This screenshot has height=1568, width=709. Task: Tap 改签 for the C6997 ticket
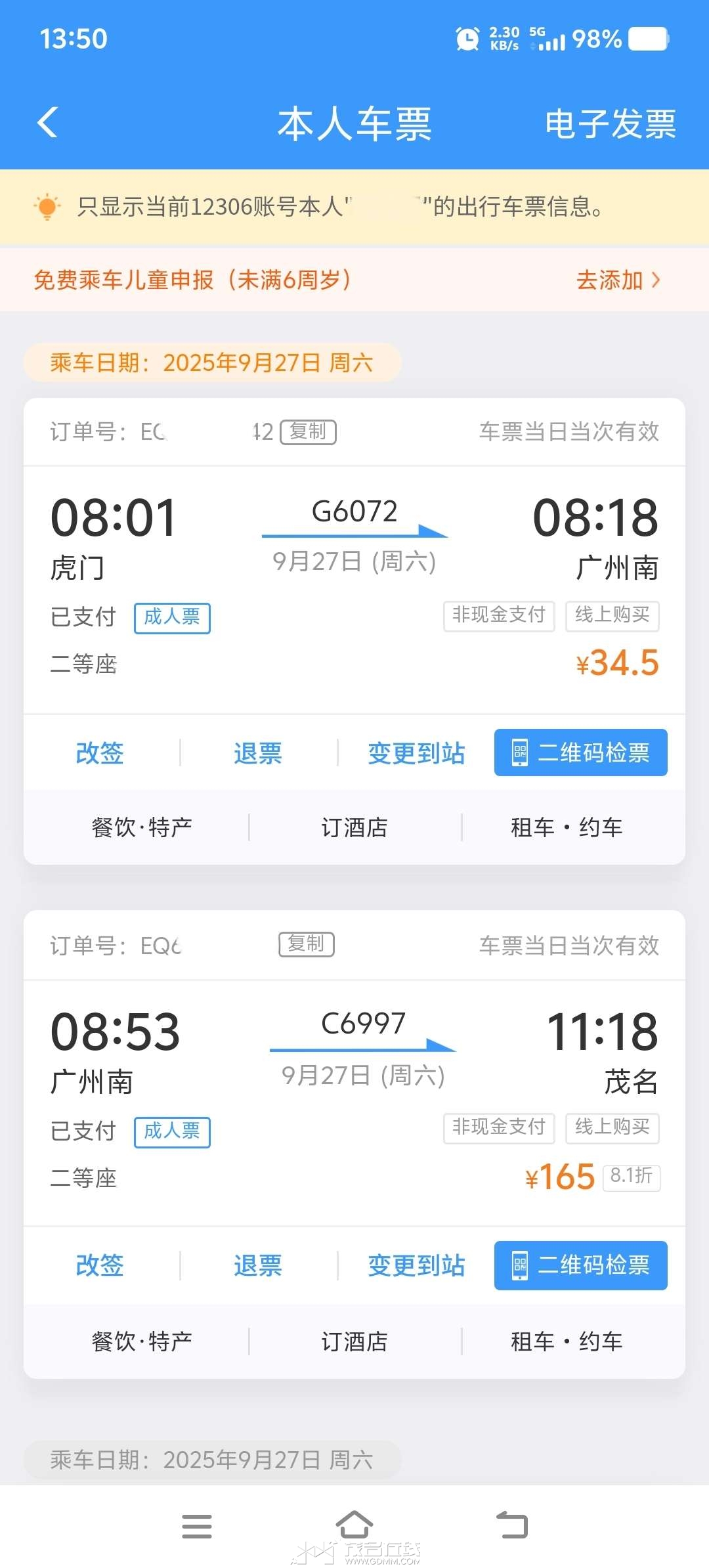tap(100, 1265)
